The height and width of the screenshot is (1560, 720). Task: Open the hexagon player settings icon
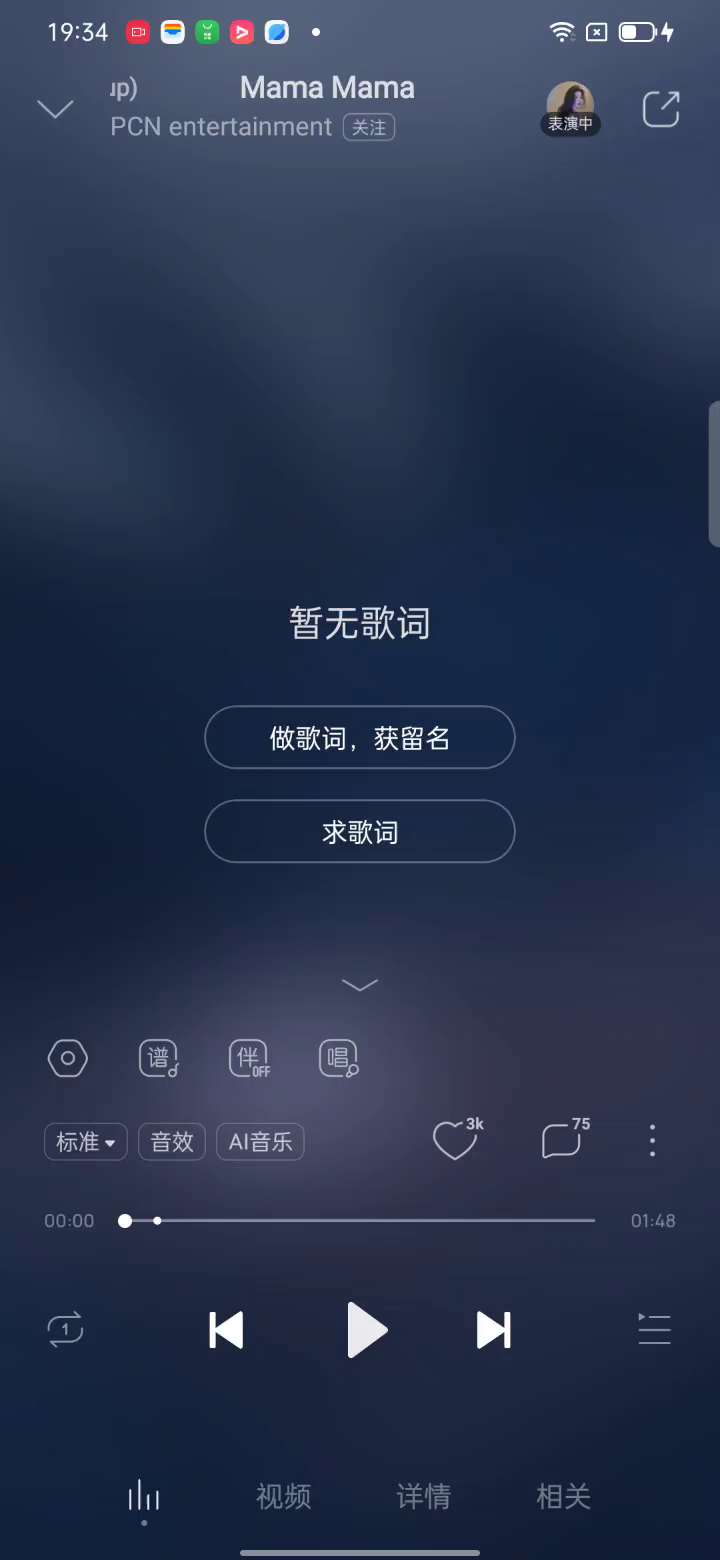tap(68, 1058)
